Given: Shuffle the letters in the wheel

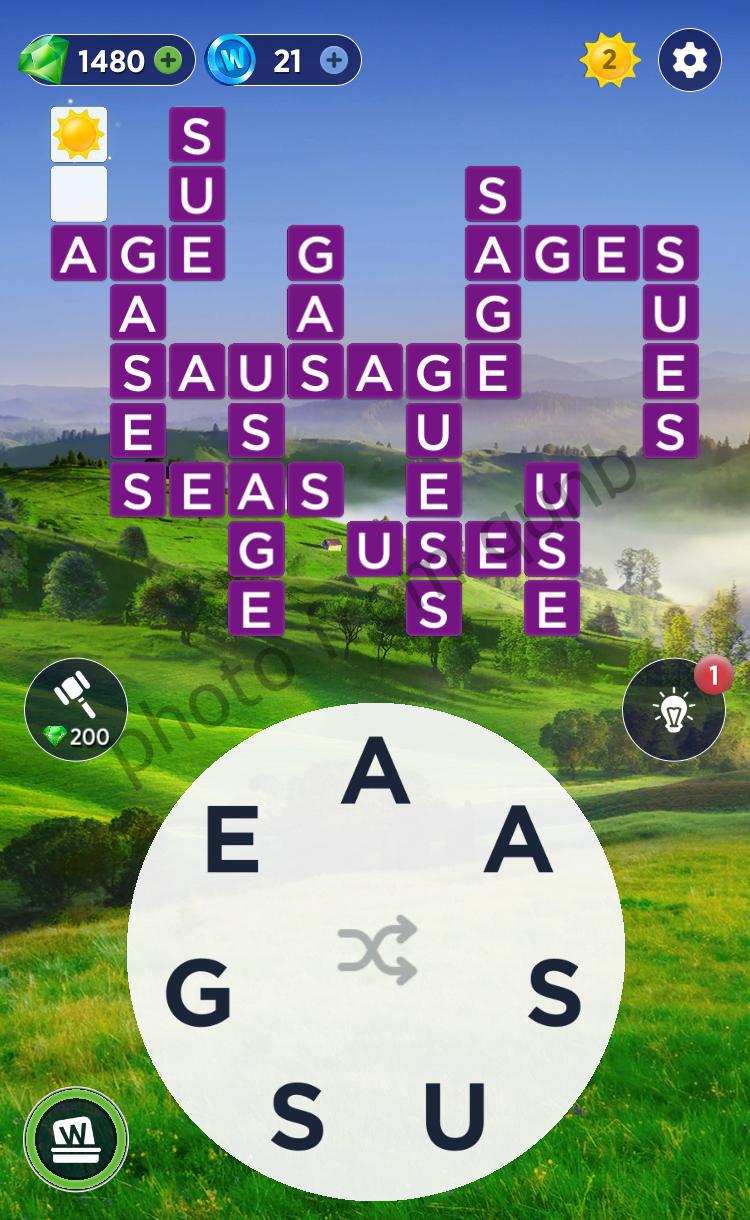Looking at the screenshot, I should coord(376,948).
